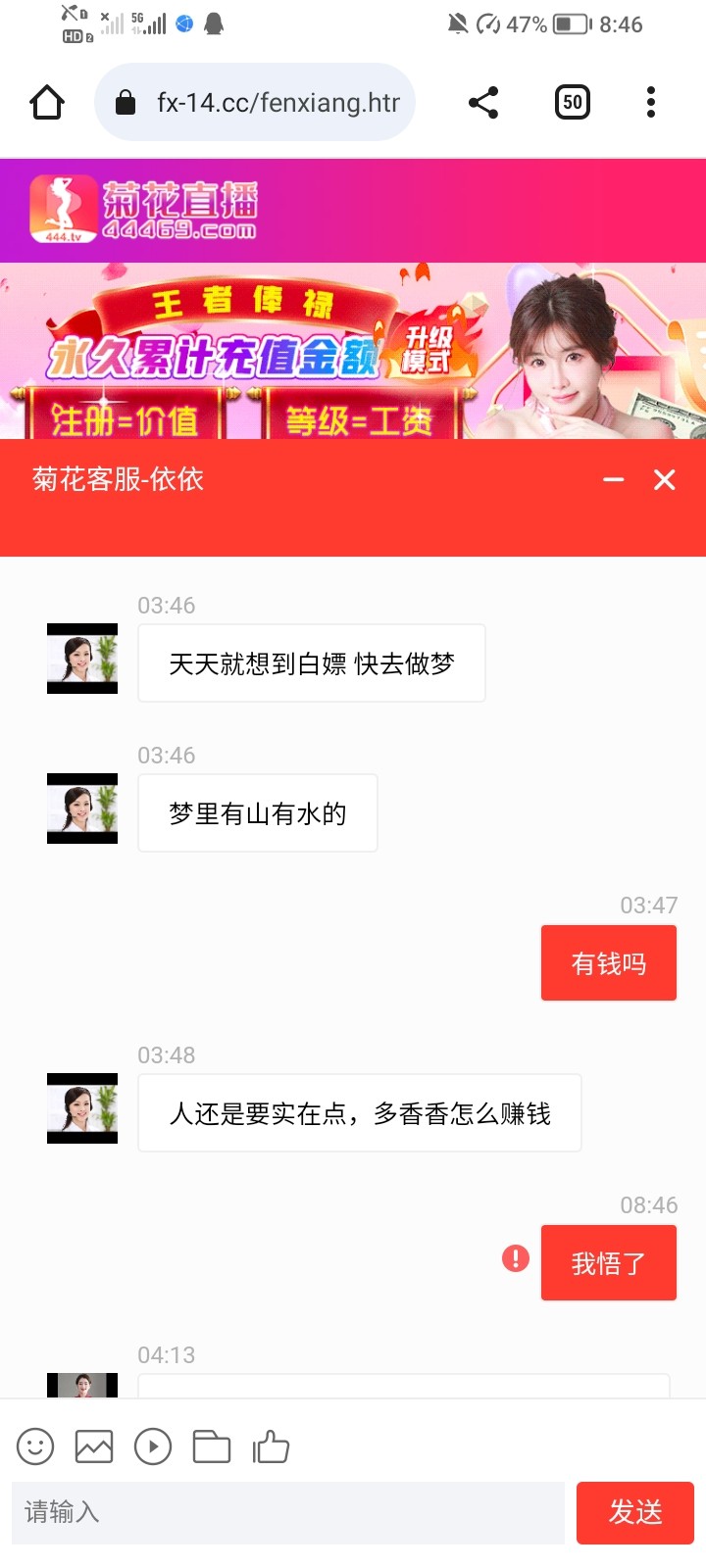The height and width of the screenshot is (1568, 706).
Task: Attach an image to the chat
Action: coord(94,1446)
